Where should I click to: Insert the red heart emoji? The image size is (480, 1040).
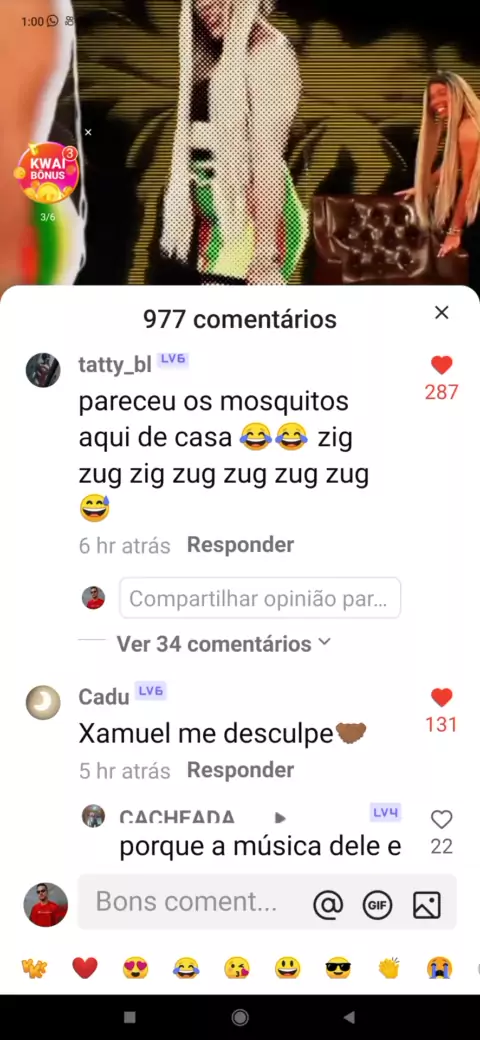point(85,968)
